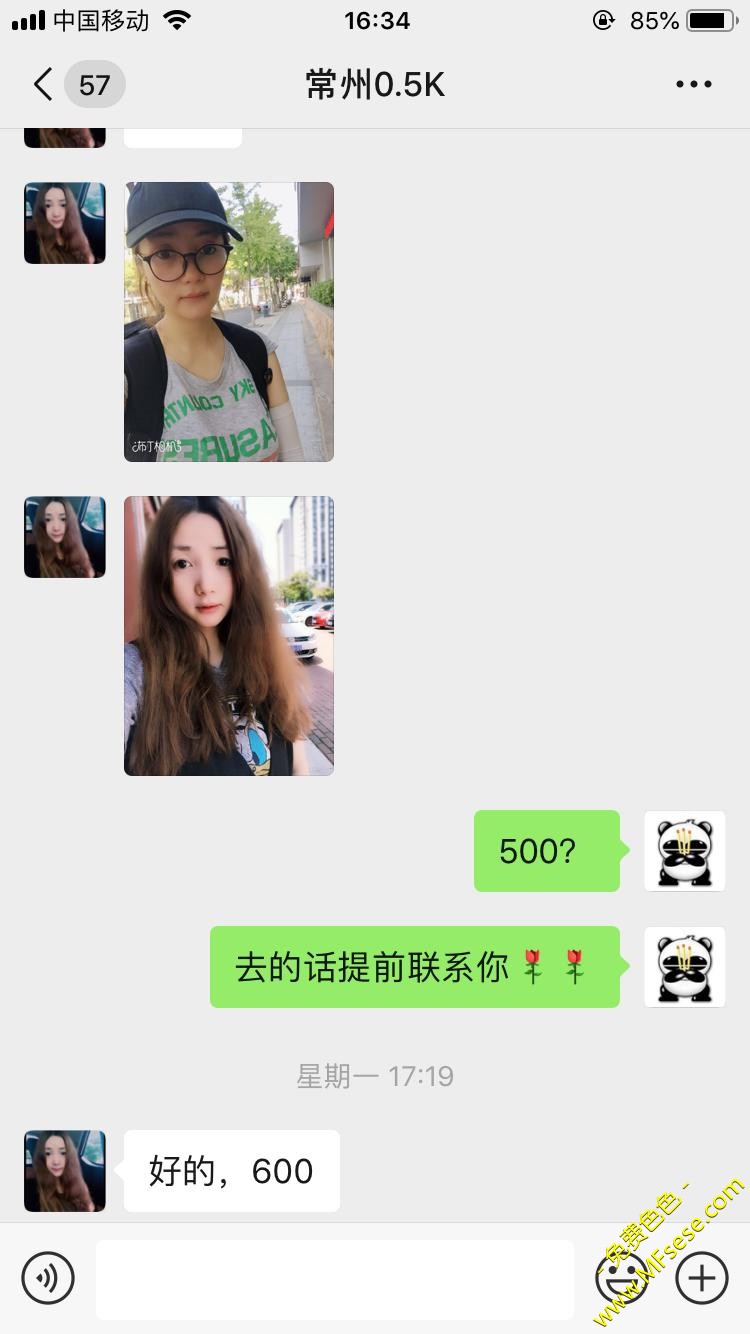Open my panda avatar beside '500?' message
This screenshot has height=1334, width=750.
click(684, 851)
